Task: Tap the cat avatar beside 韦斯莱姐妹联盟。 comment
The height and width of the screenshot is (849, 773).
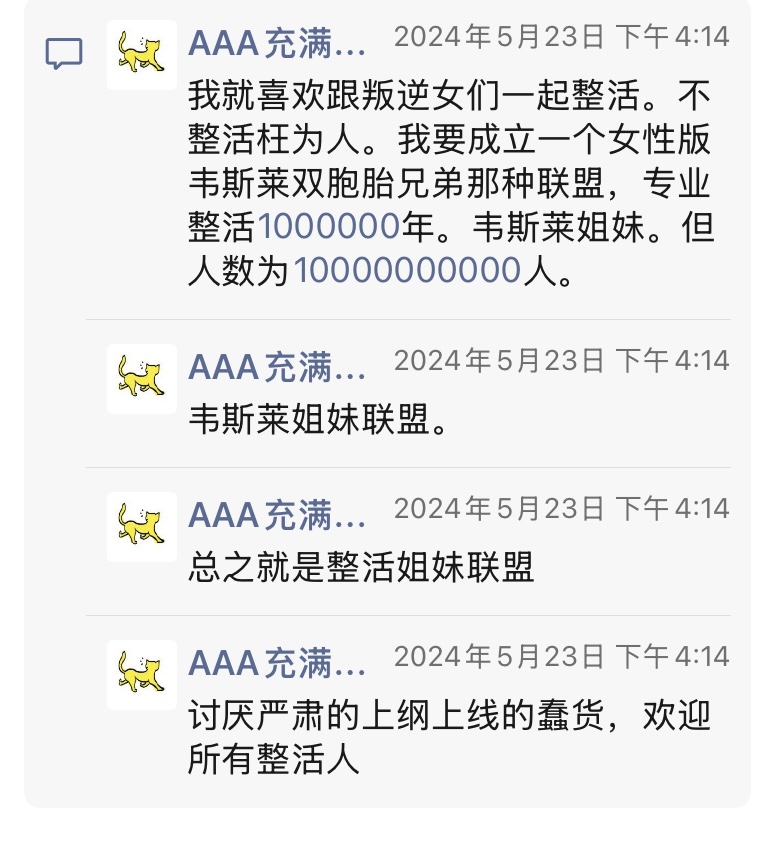Action: (141, 378)
